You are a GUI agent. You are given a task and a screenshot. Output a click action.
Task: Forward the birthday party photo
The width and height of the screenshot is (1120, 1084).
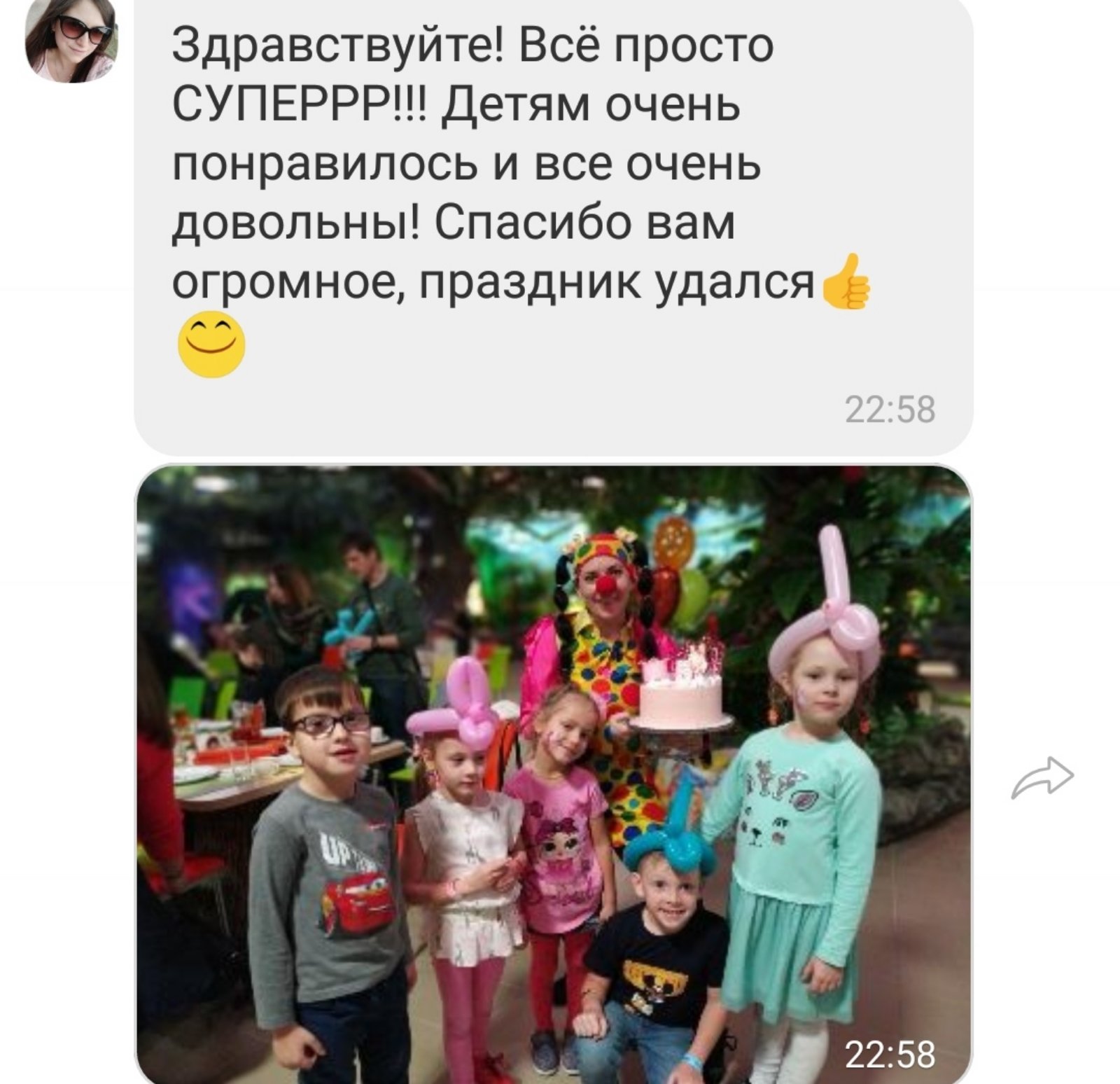tap(1042, 777)
